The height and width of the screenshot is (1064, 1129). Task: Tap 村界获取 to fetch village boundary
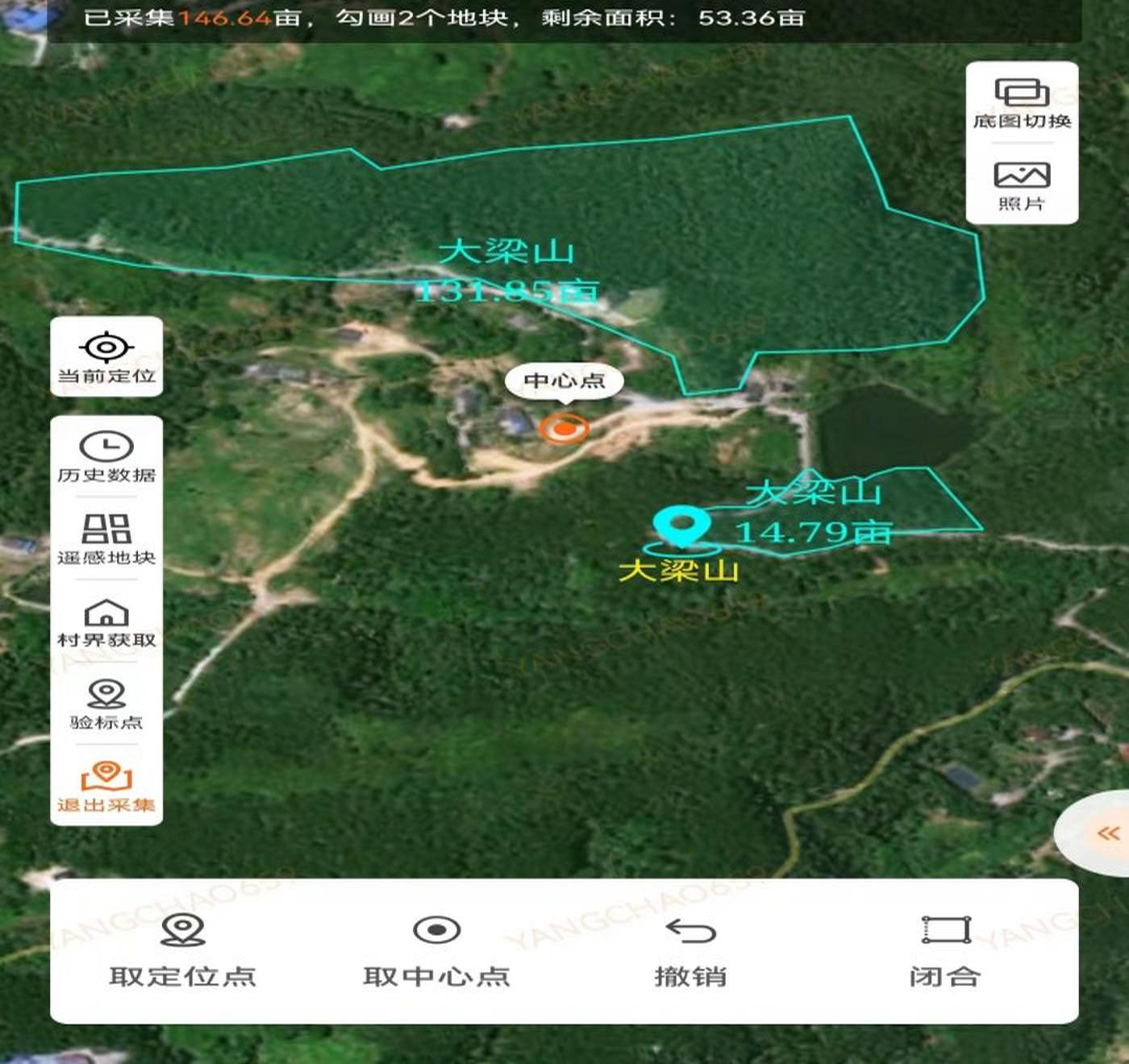(x=106, y=623)
